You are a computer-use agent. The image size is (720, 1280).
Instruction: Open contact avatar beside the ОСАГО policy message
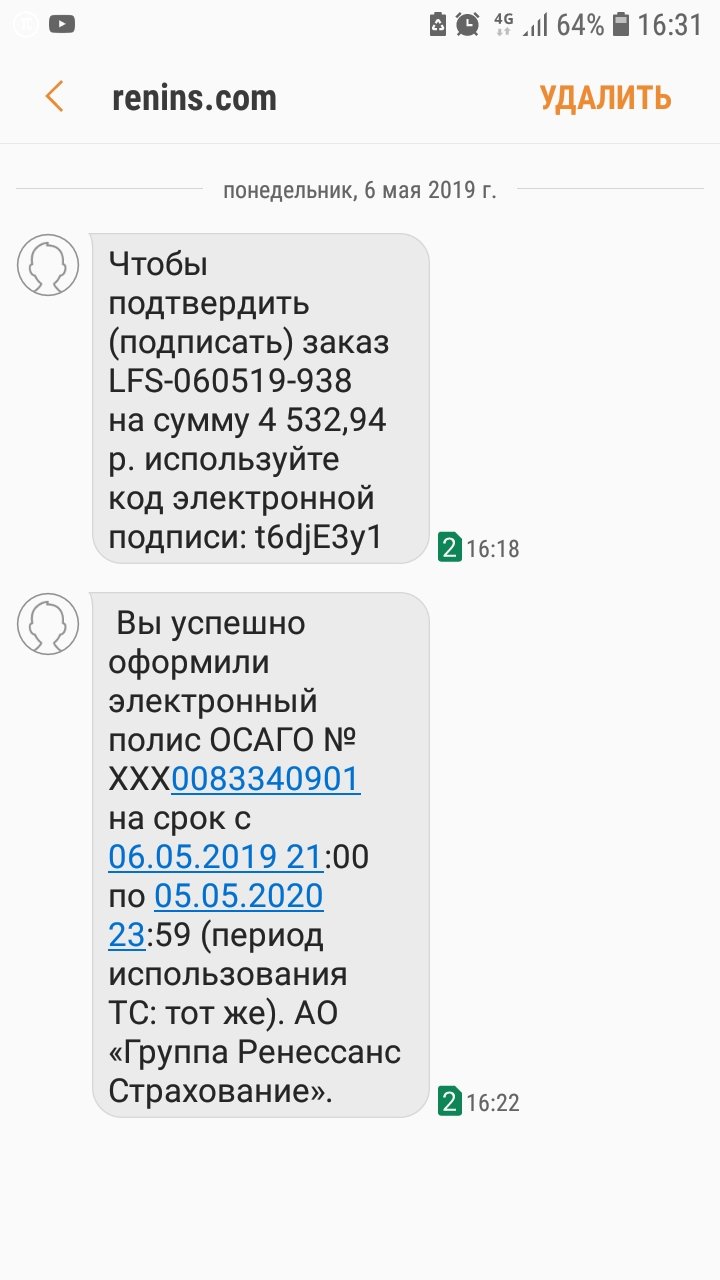tap(48, 624)
